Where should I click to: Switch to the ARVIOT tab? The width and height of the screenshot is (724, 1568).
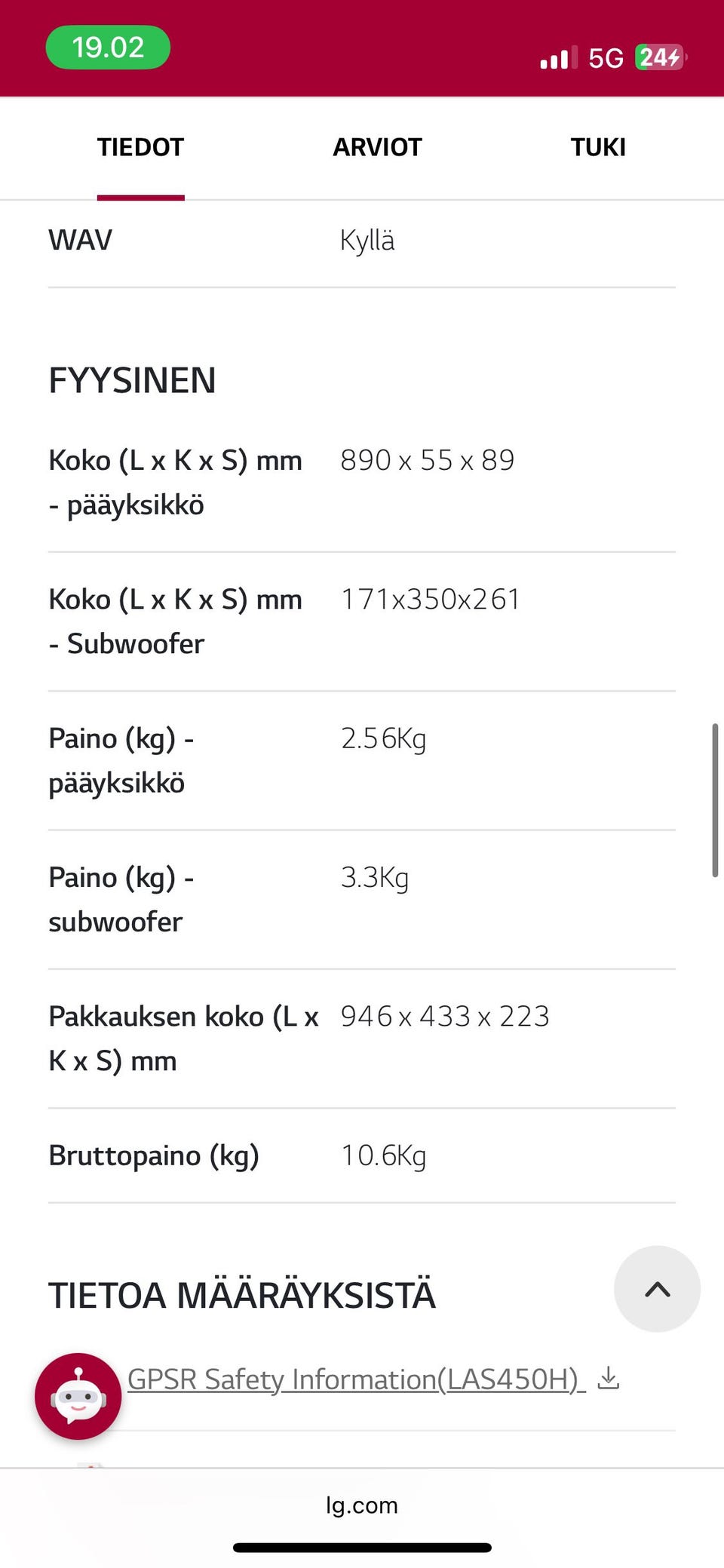(x=377, y=147)
